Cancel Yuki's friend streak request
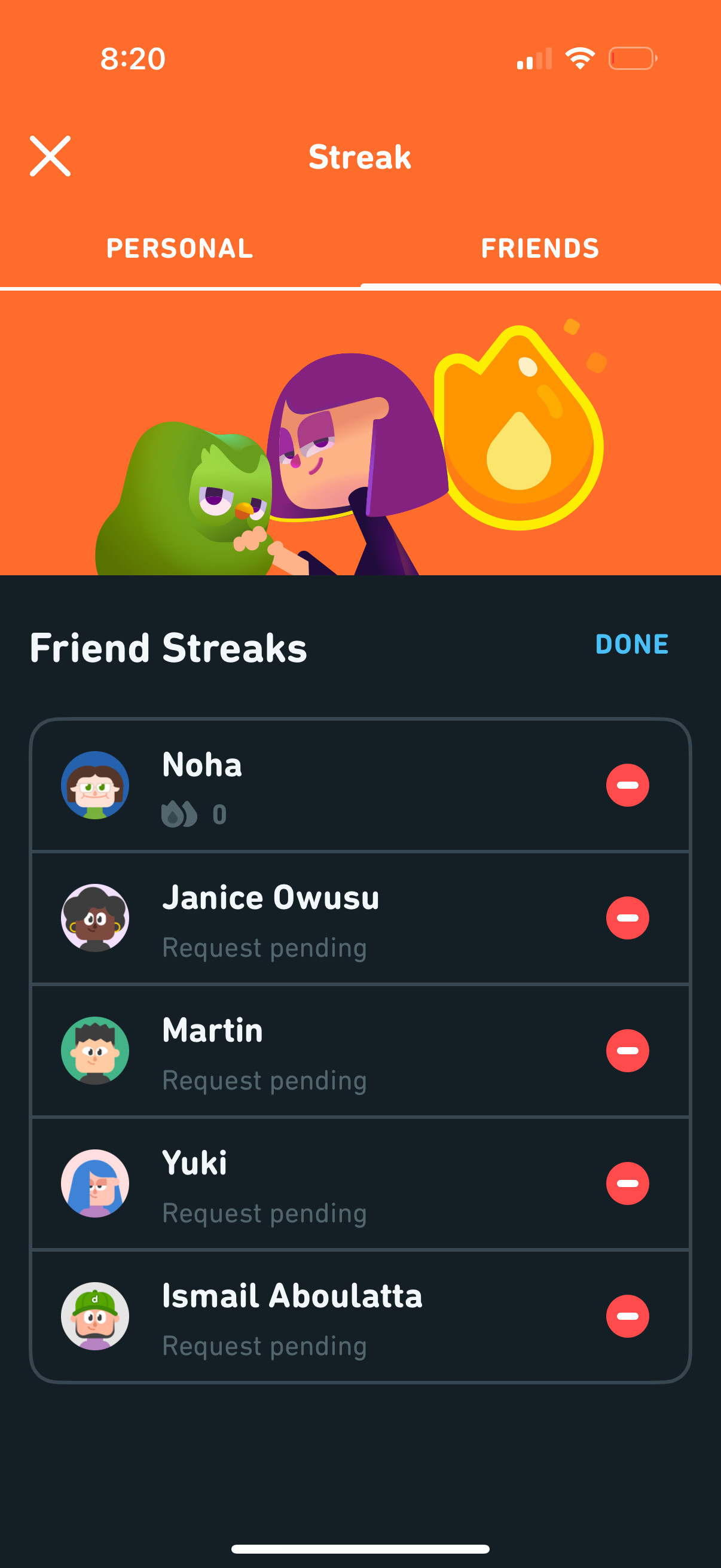Image resolution: width=721 pixels, height=1568 pixels. [x=627, y=1183]
